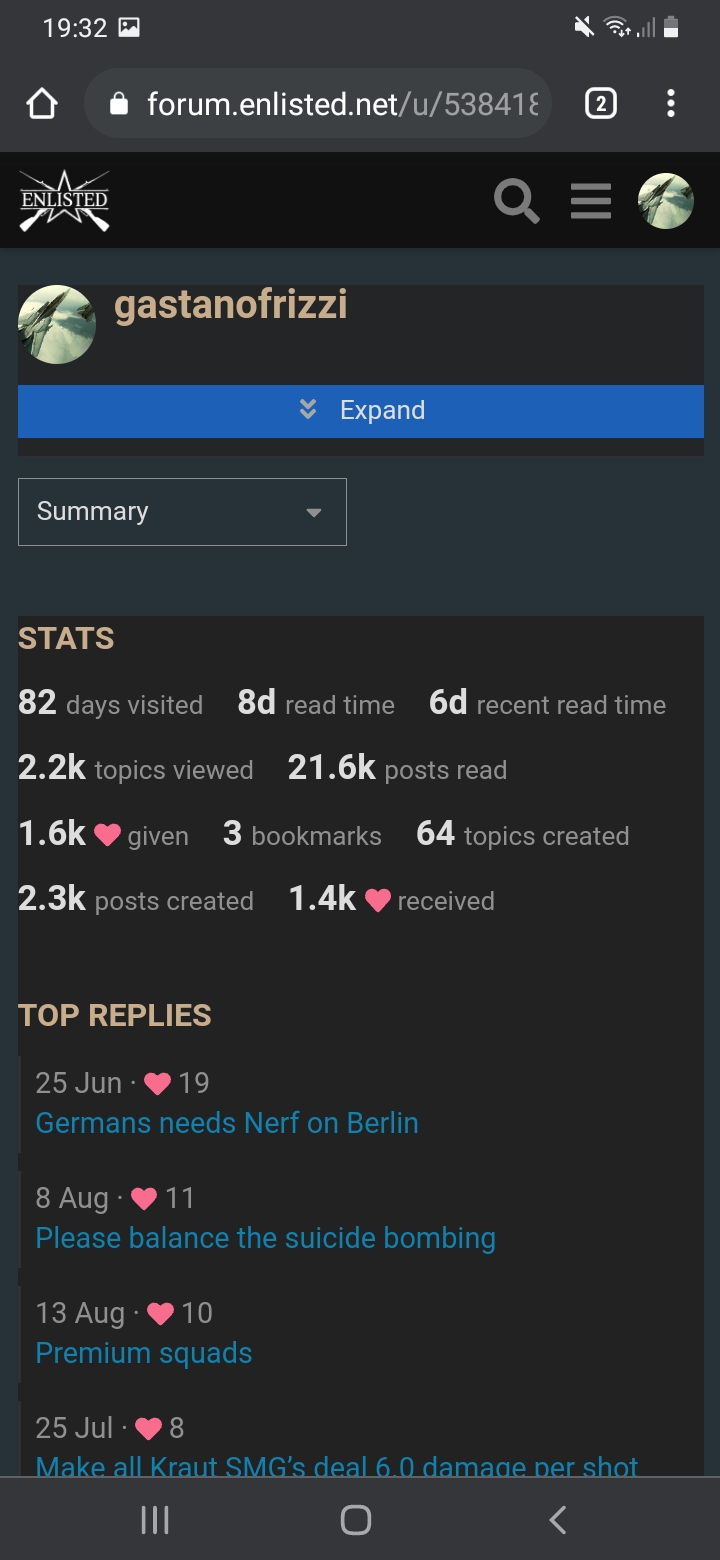The image size is (720, 1560).
Task: Go back with the system navigation button
Action: click(x=558, y=1520)
